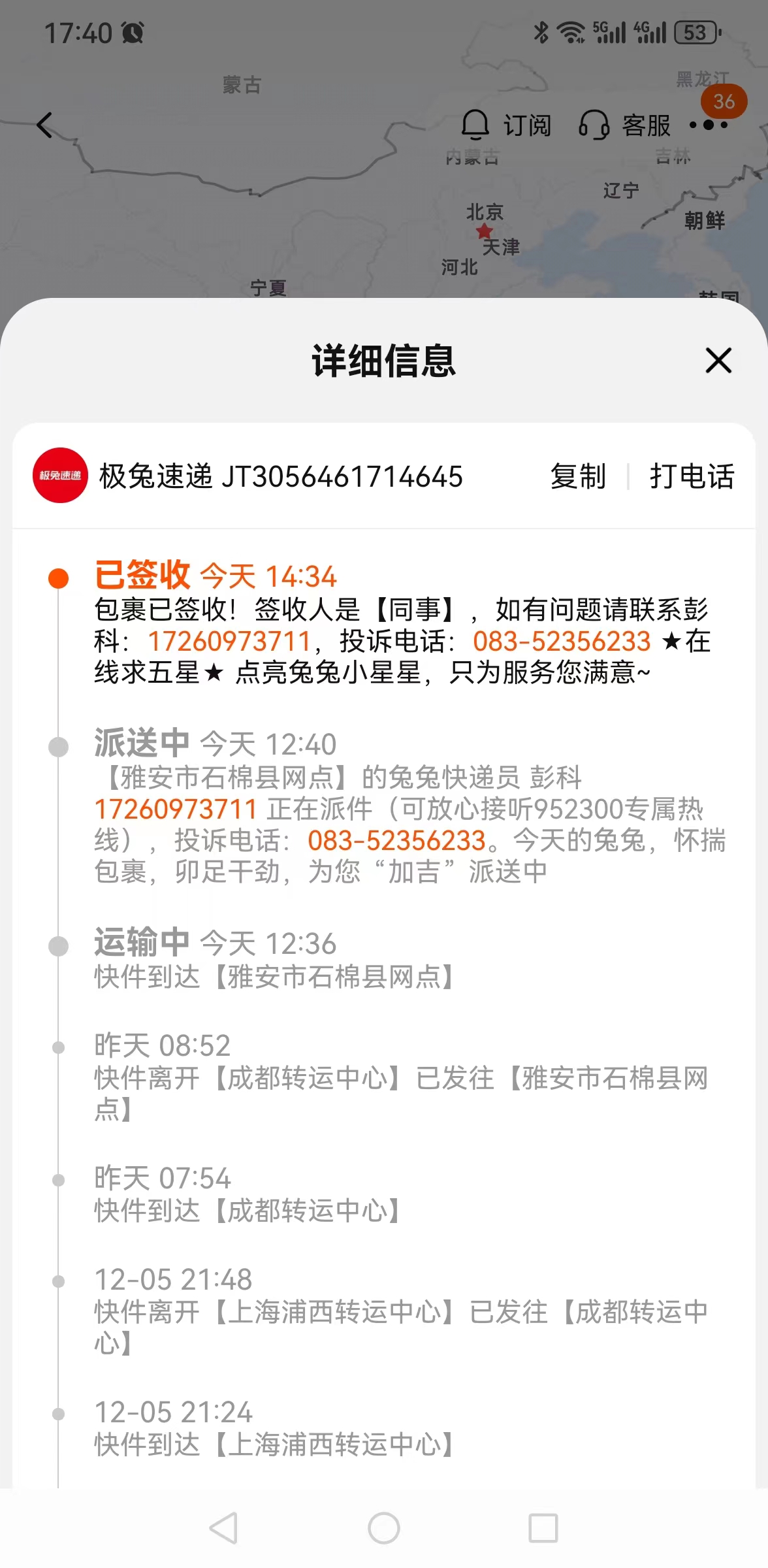The height and width of the screenshot is (1568, 768).
Task: Go back with the top-left arrow
Action: pyautogui.click(x=44, y=125)
